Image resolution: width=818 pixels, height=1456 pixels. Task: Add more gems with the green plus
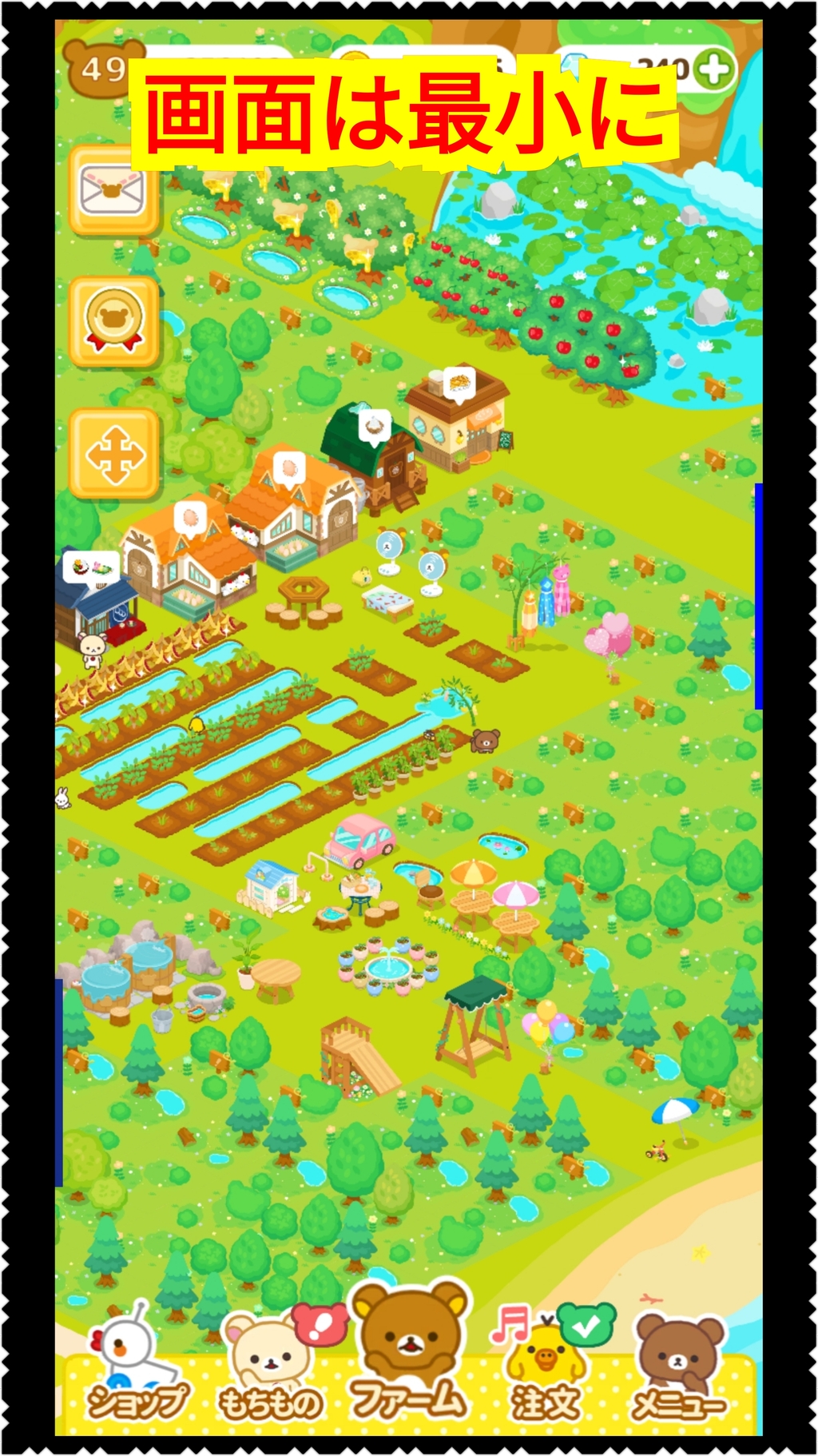pos(713,69)
